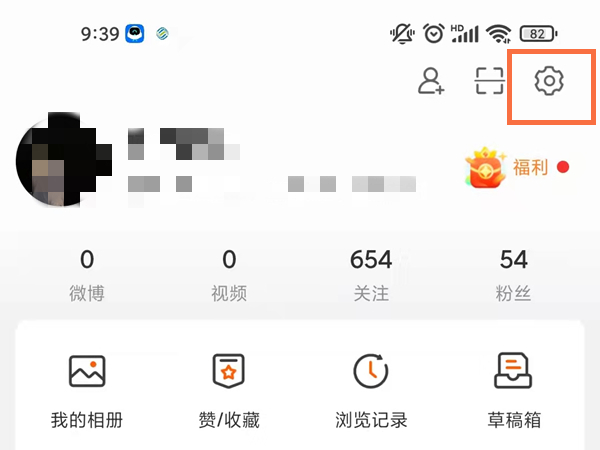This screenshot has width=600, height=450.
Task: Open the 关注 following list
Action: [x=371, y=274]
